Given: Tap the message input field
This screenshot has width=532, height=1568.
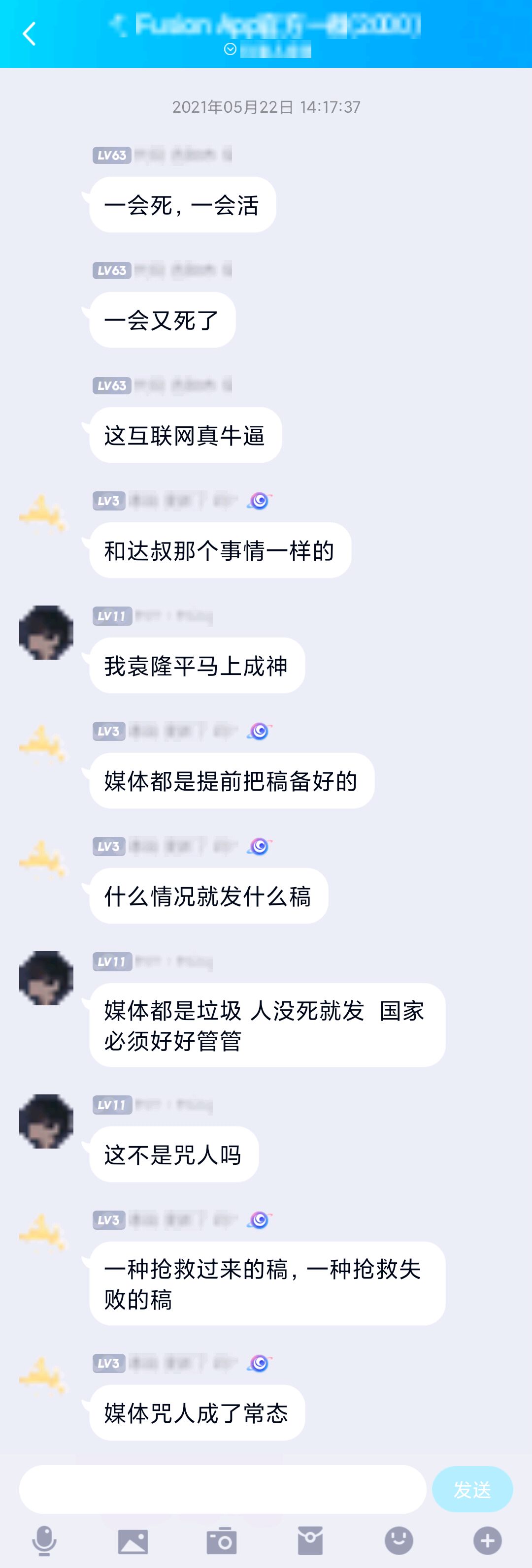Looking at the screenshot, I should point(223,1489).
